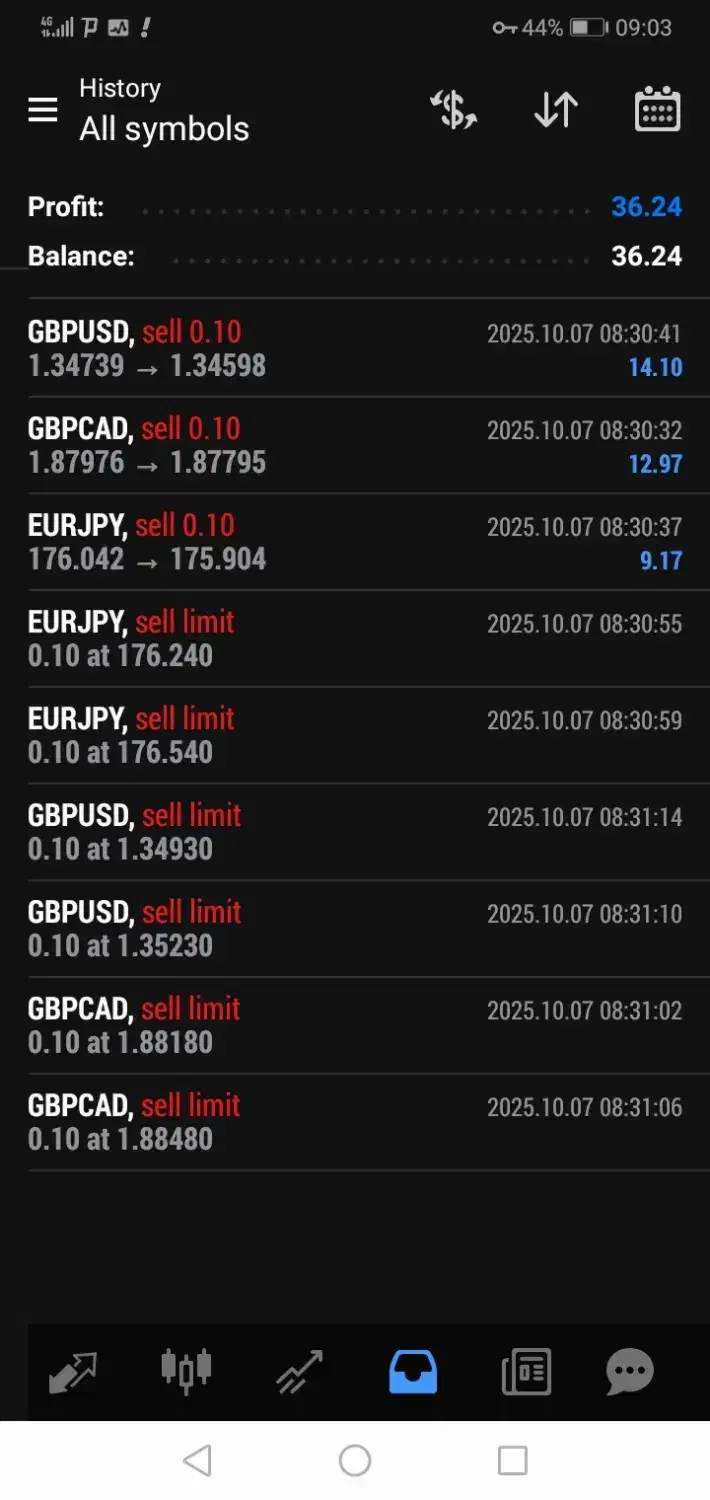The height and width of the screenshot is (1500, 710).
Task: Switch to the Charts tab with the candlesticks icon
Action: point(186,1371)
